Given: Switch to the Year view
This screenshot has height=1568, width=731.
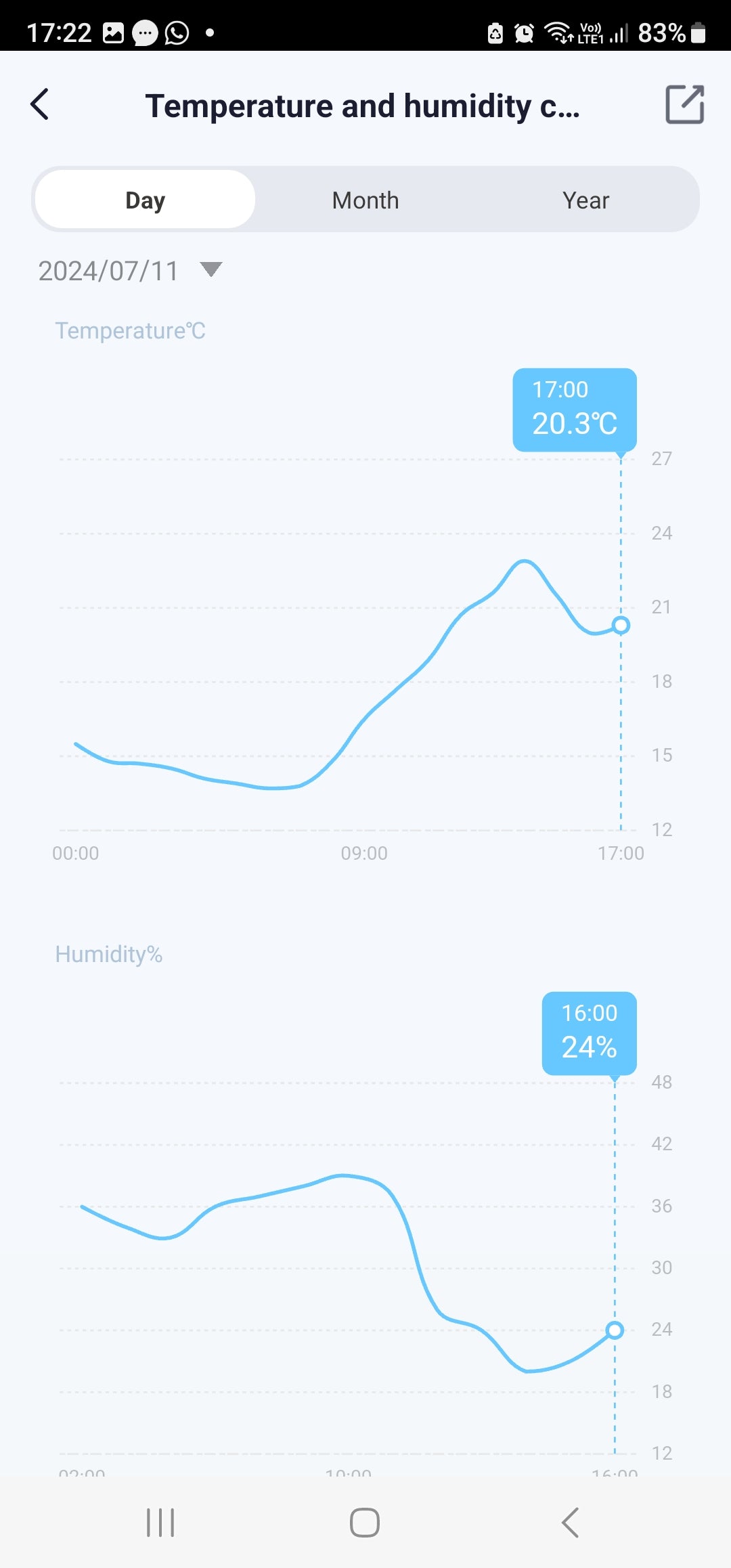Looking at the screenshot, I should [585, 200].
